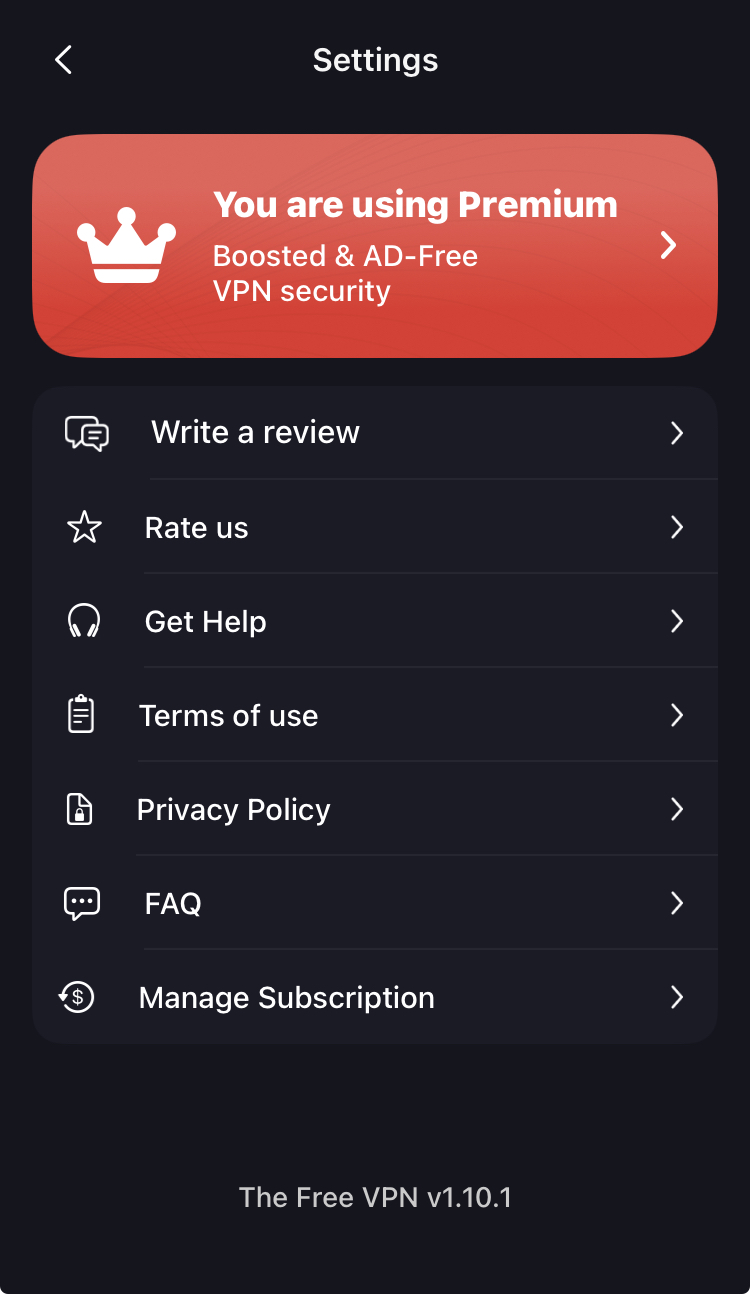Select the Write a review chat icon
The height and width of the screenshot is (1294, 750).
click(x=85, y=433)
